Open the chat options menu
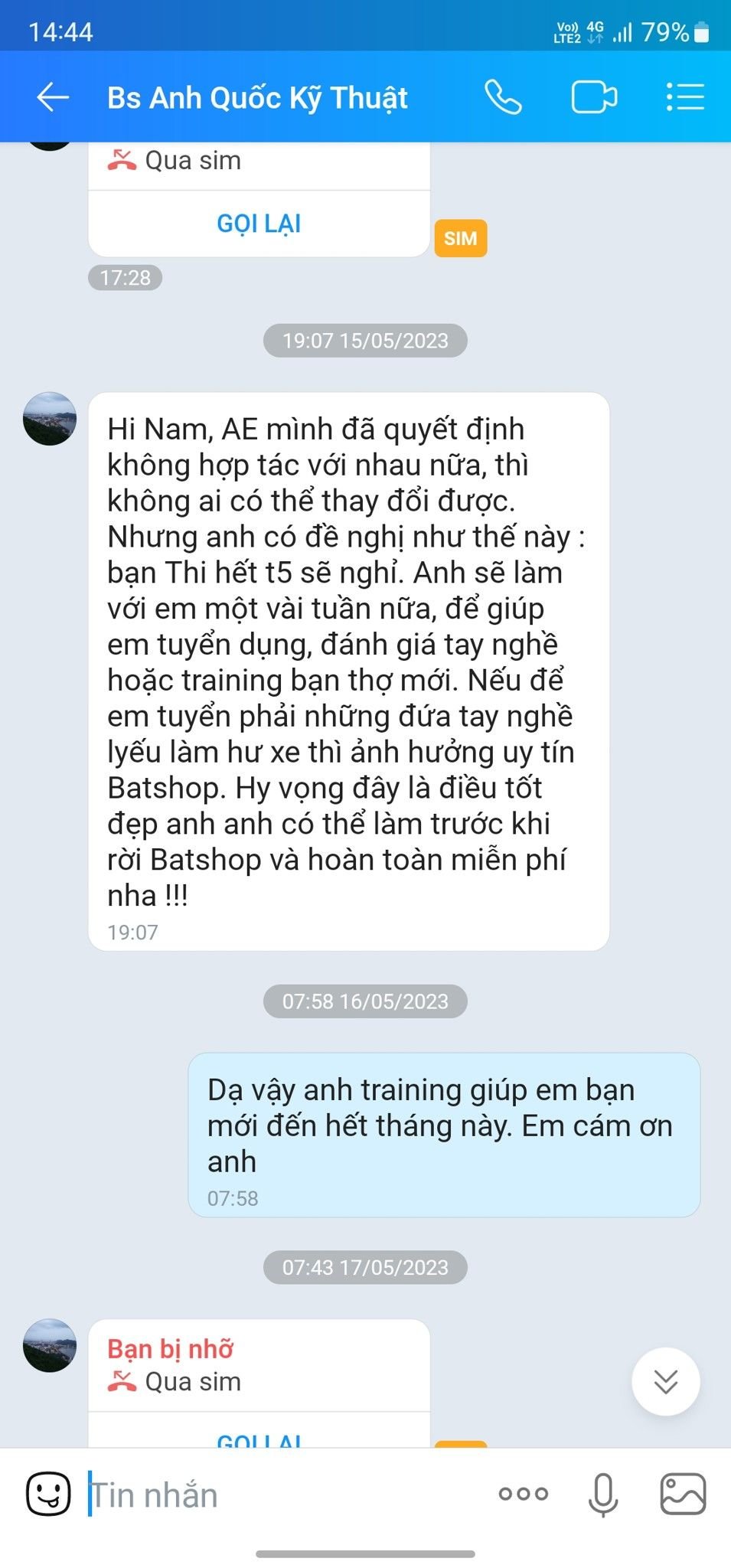Image resolution: width=731 pixels, height=1568 pixels. click(x=684, y=97)
